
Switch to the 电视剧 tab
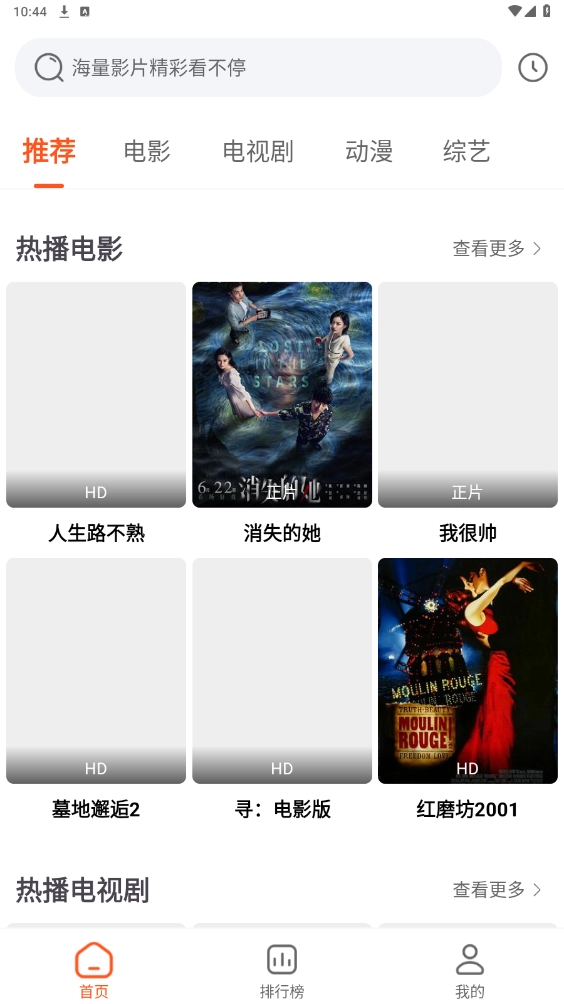point(257,151)
